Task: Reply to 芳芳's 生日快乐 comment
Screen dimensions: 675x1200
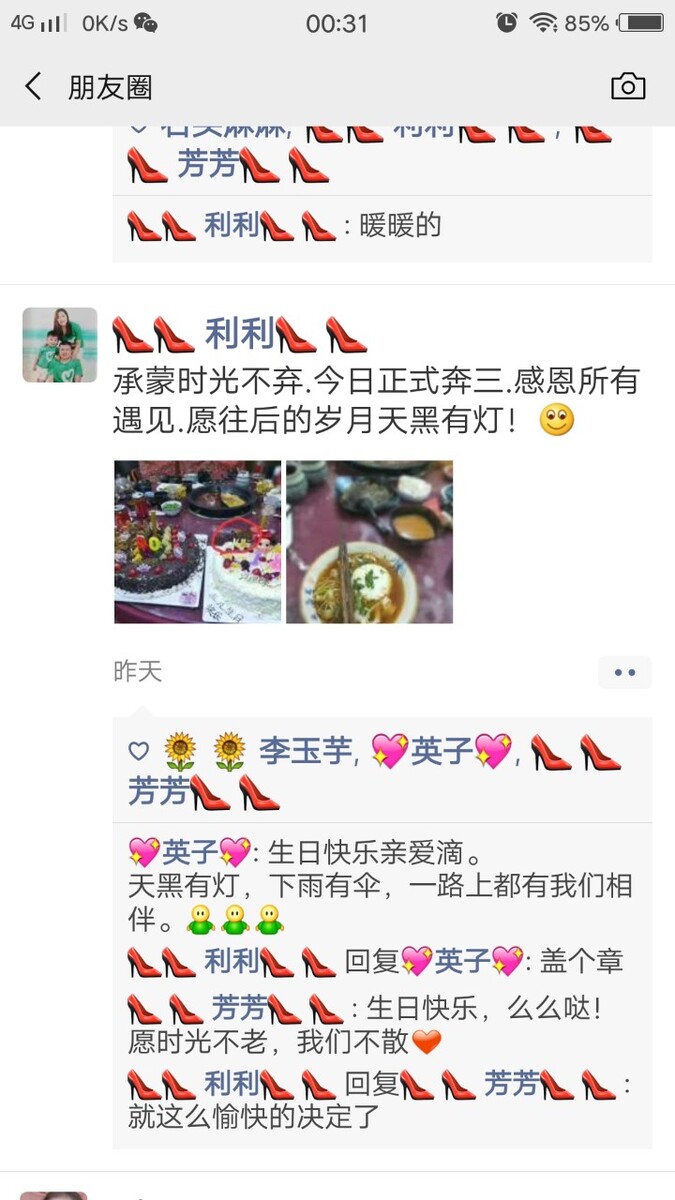Action: click(381, 1024)
